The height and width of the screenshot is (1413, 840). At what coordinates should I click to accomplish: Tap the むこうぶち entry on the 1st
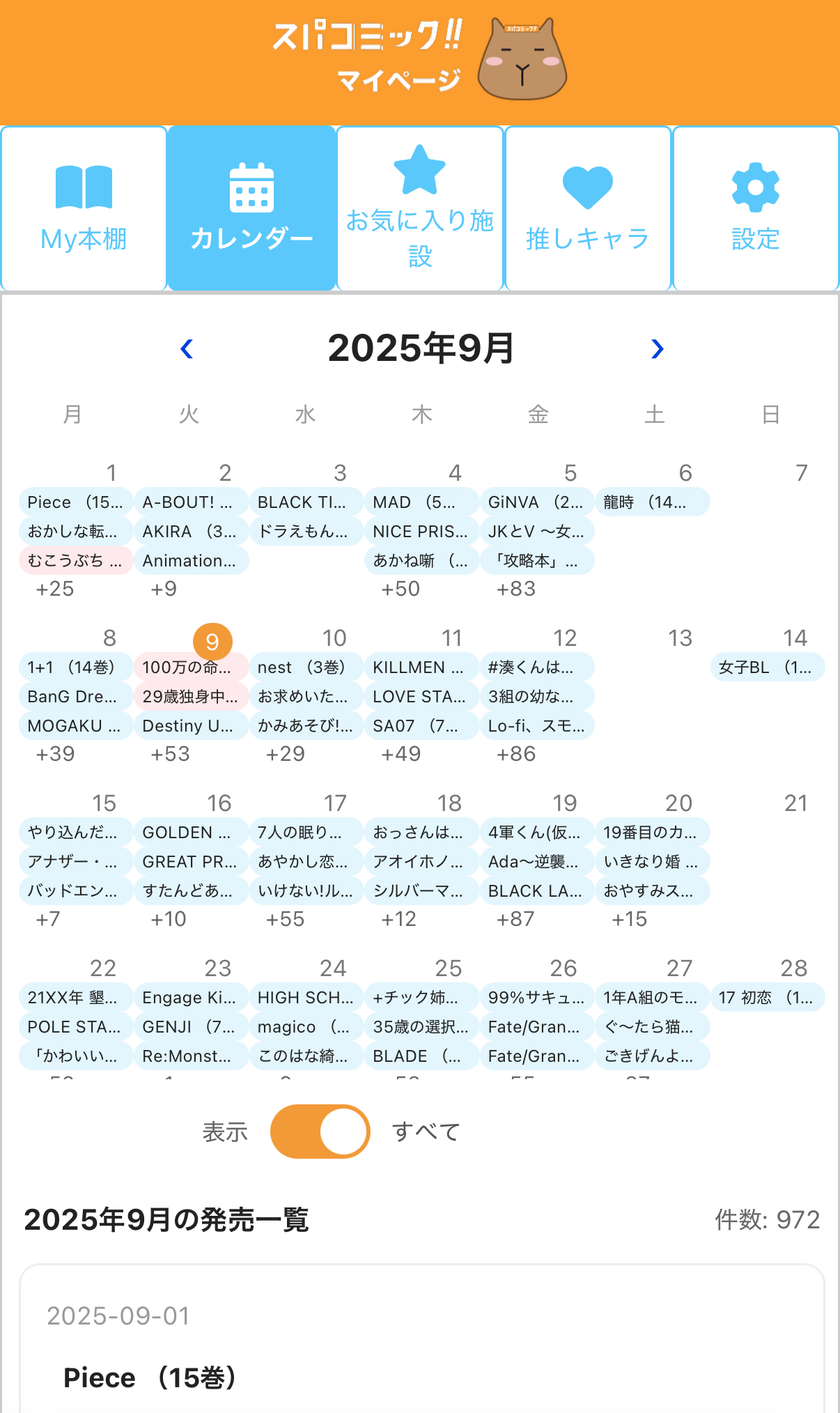(x=76, y=561)
